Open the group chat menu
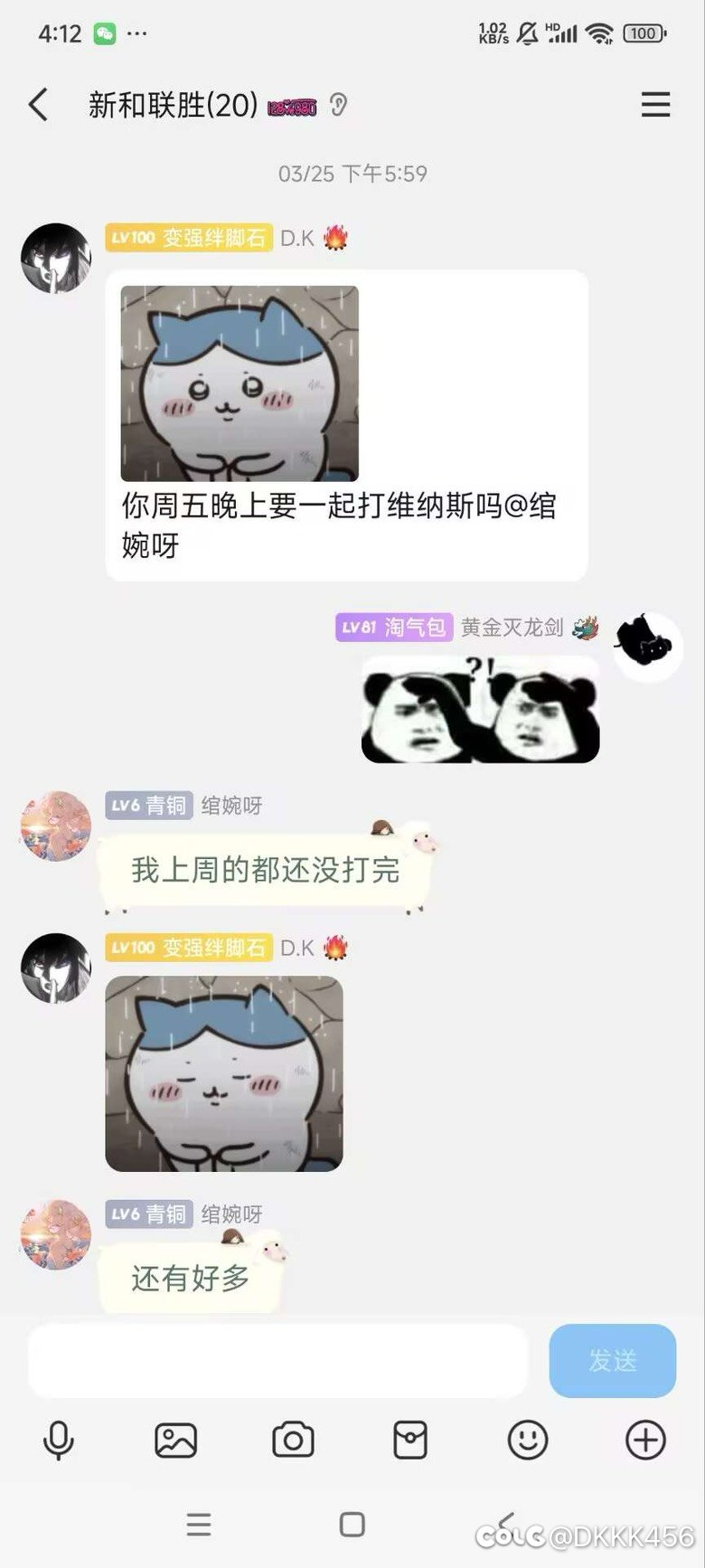This screenshot has width=705, height=1568. [x=655, y=105]
